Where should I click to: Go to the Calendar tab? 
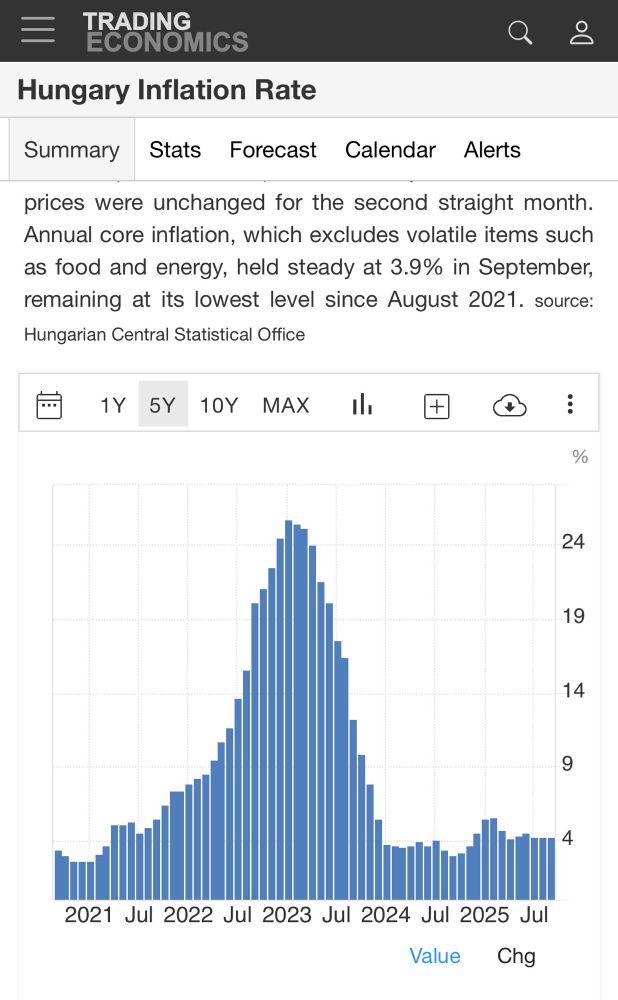coord(390,150)
